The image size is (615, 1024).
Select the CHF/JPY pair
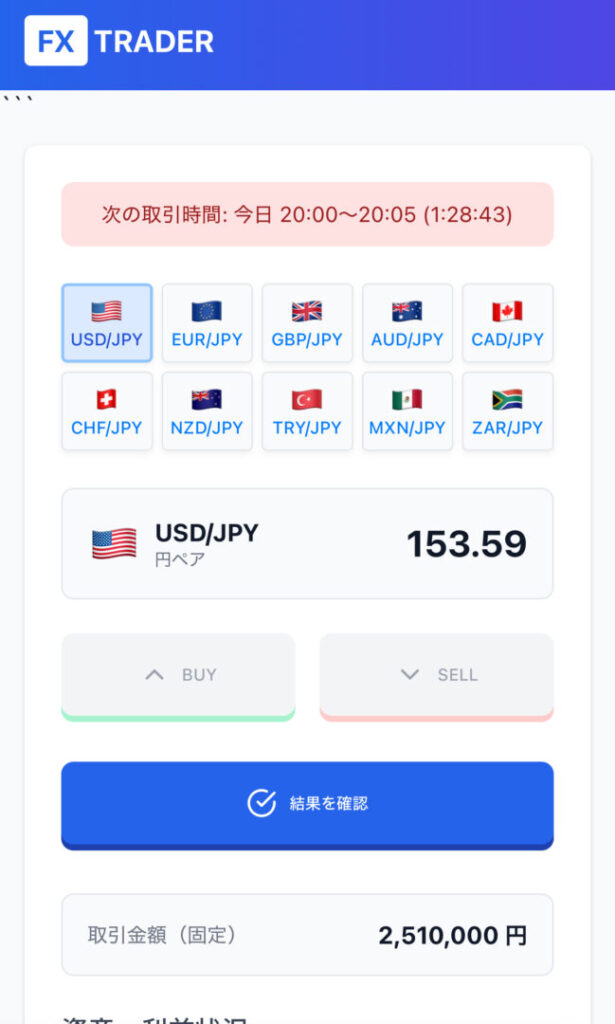pyautogui.click(x=107, y=411)
